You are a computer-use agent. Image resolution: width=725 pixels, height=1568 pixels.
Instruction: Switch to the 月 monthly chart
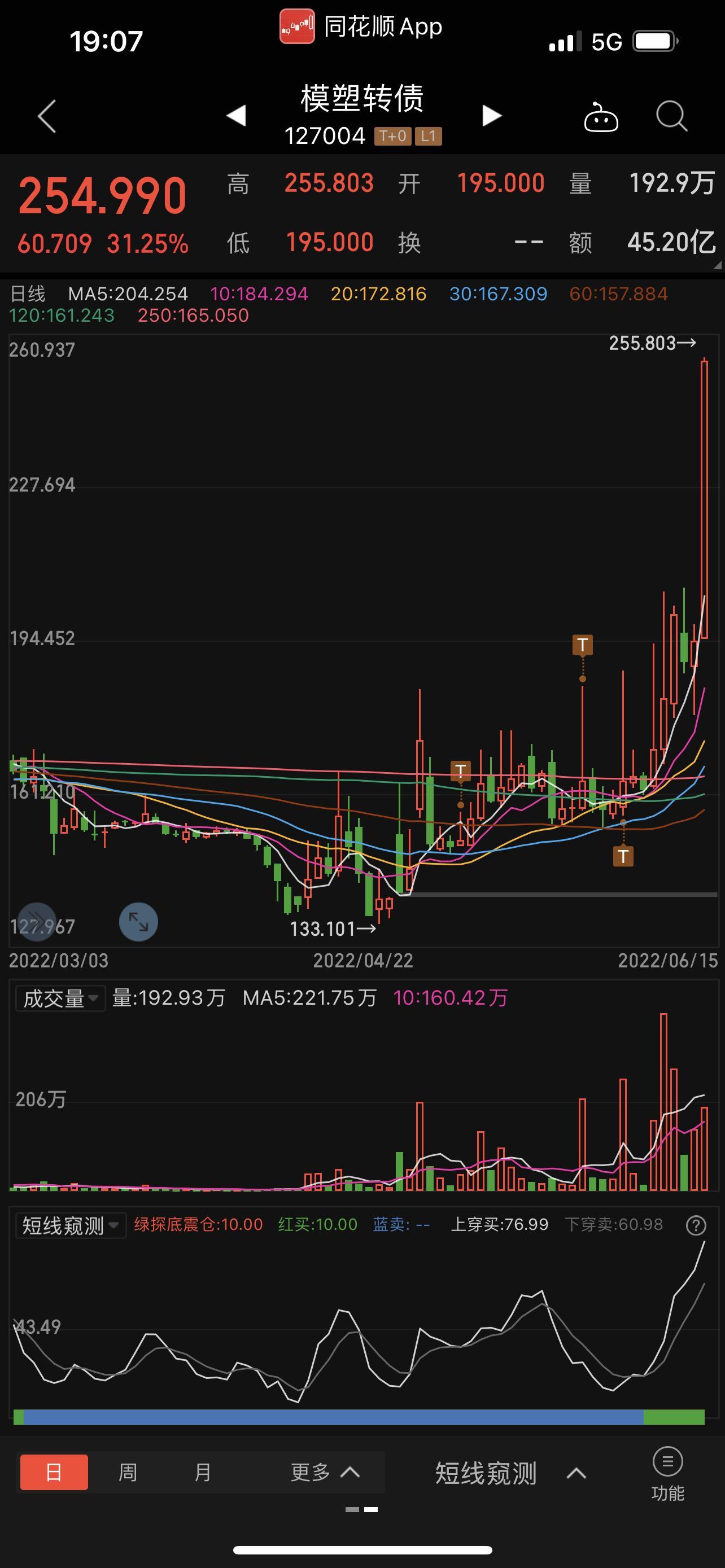[203, 1473]
